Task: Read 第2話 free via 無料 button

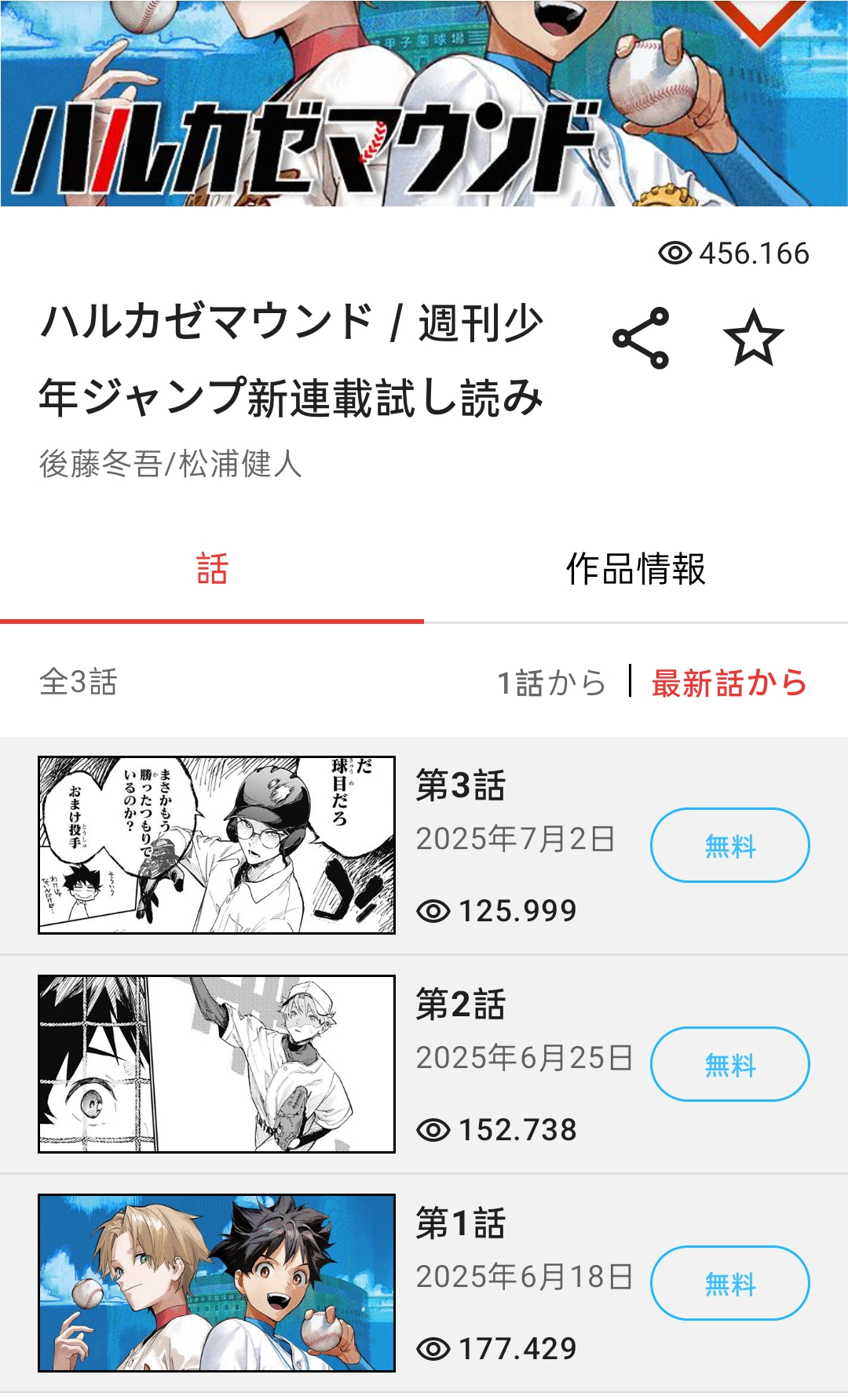Action: 730,1064
